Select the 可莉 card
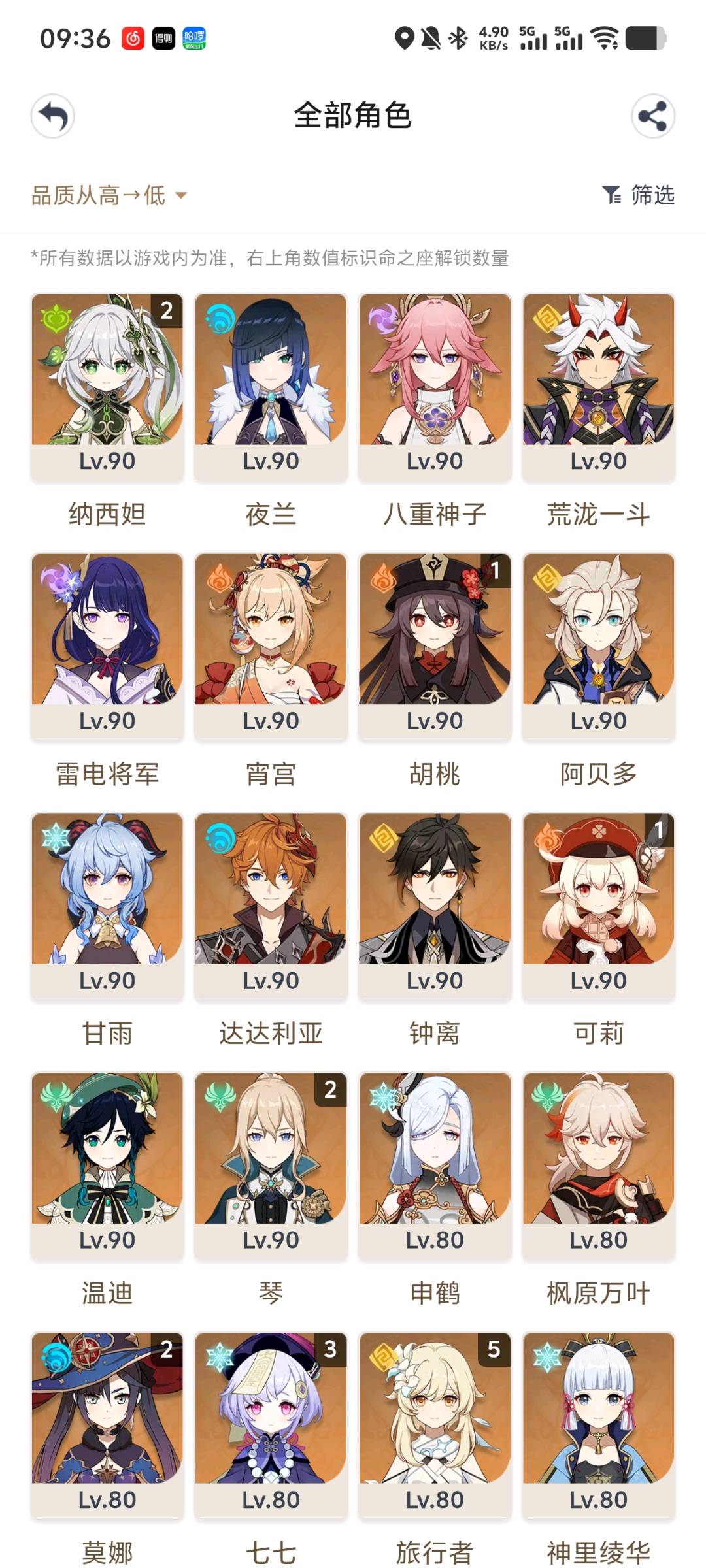 (598, 906)
